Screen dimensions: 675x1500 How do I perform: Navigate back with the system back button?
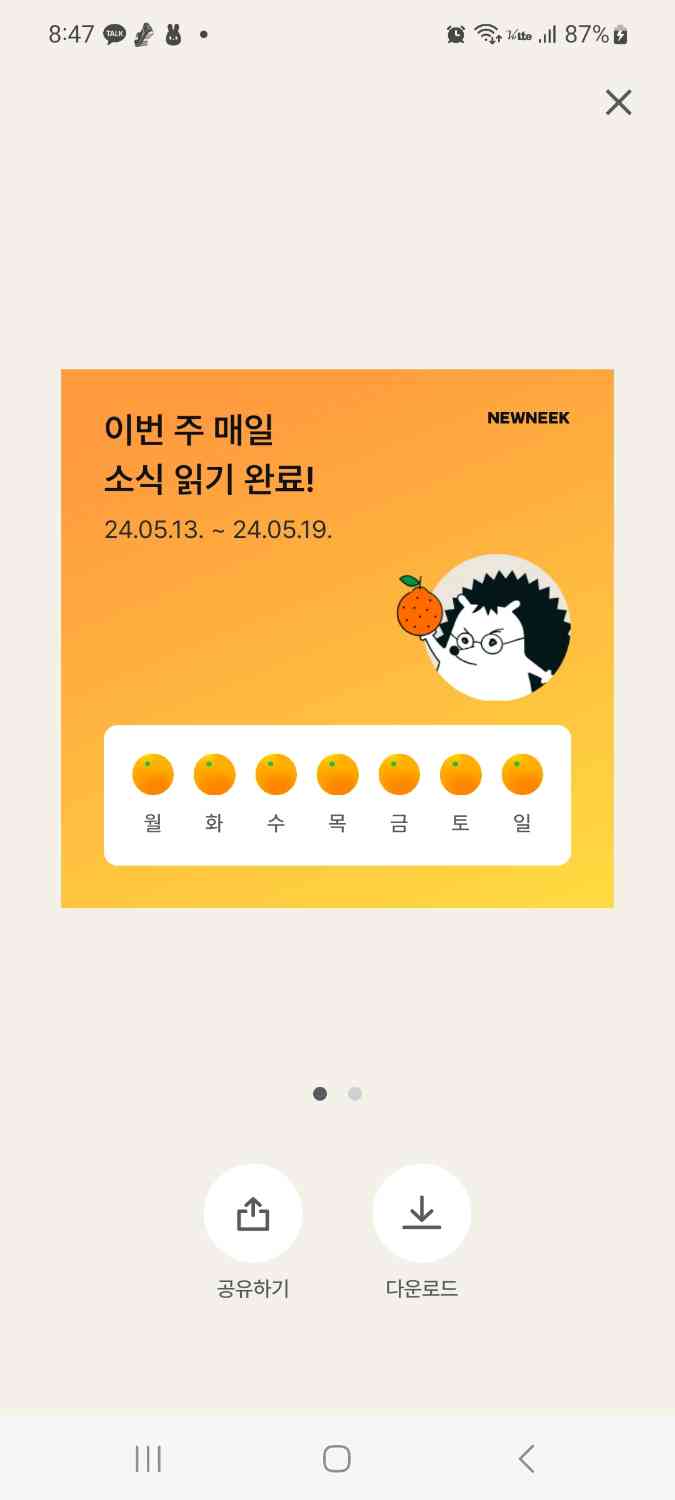tap(526, 1459)
